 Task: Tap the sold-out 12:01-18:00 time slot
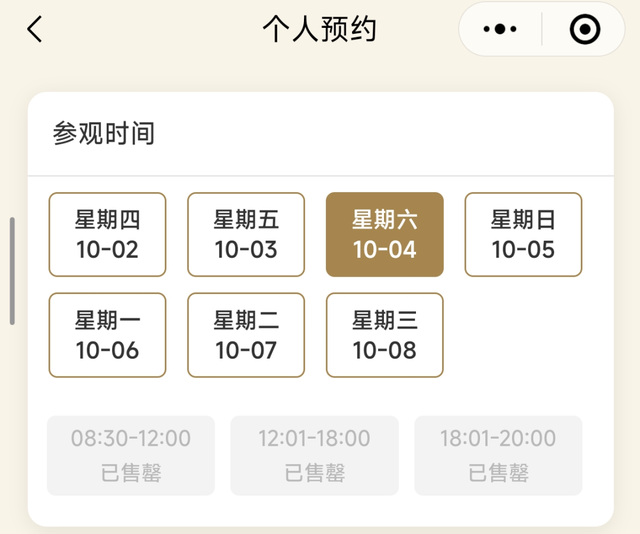point(315,455)
